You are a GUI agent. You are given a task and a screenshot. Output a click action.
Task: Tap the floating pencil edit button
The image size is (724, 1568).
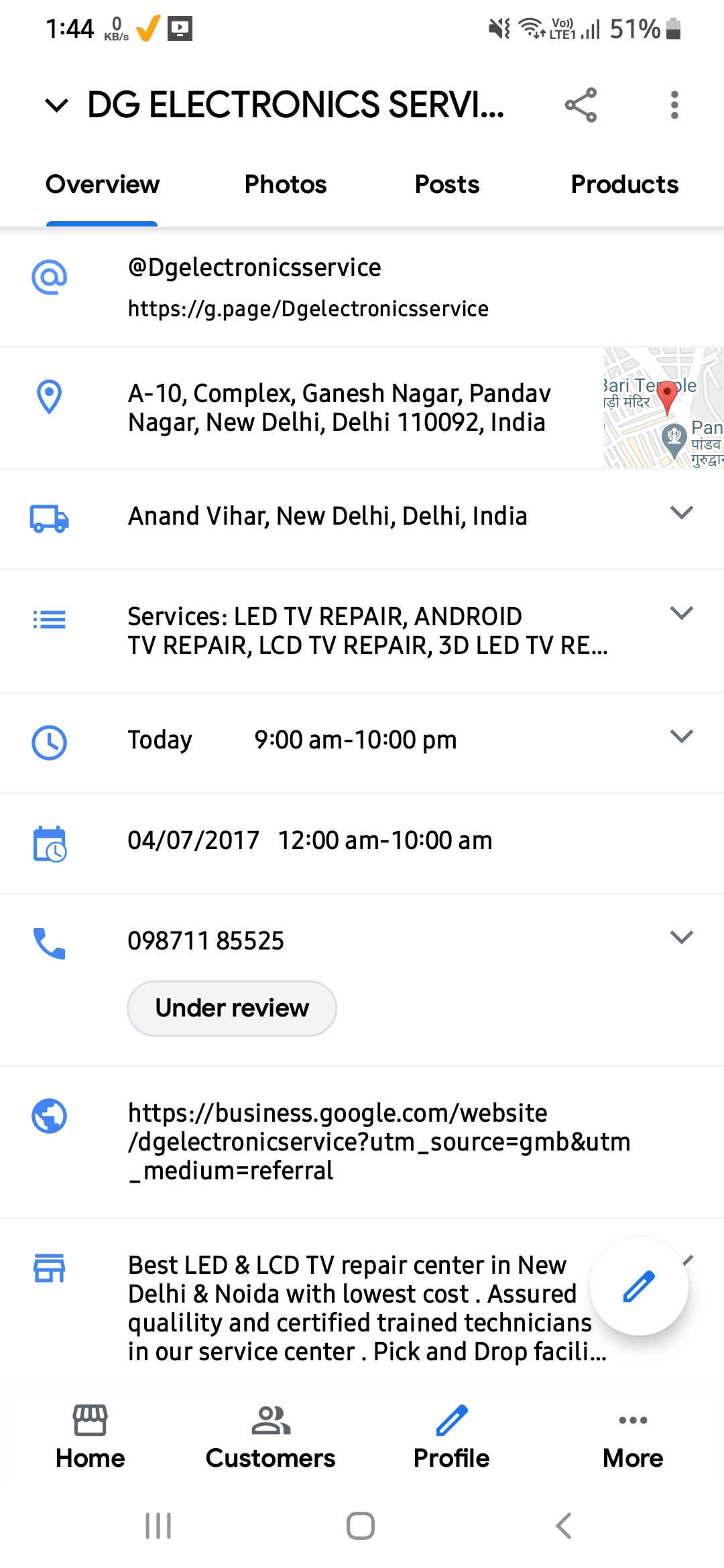click(639, 1286)
